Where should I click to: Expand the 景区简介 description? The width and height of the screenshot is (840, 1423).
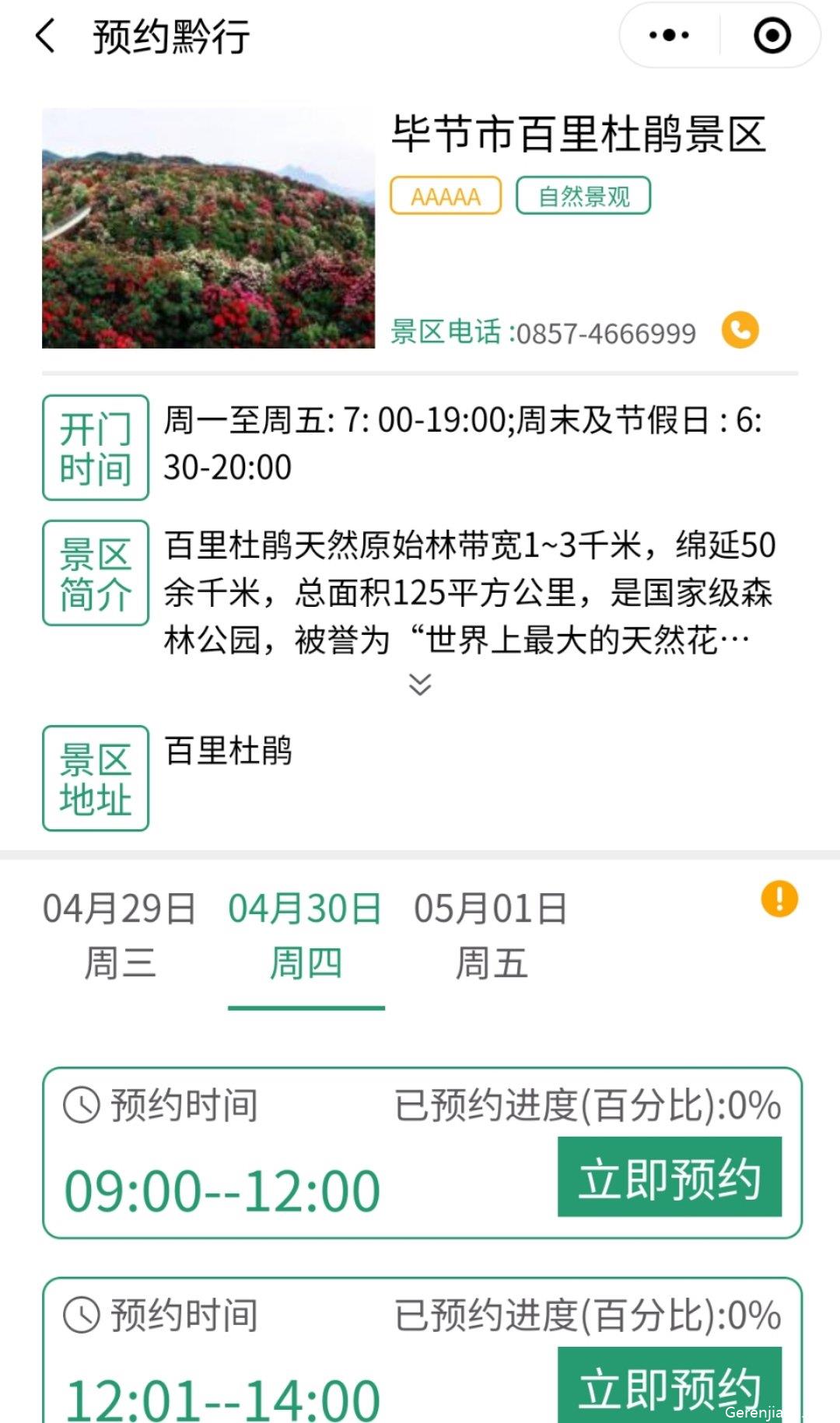click(420, 684)
